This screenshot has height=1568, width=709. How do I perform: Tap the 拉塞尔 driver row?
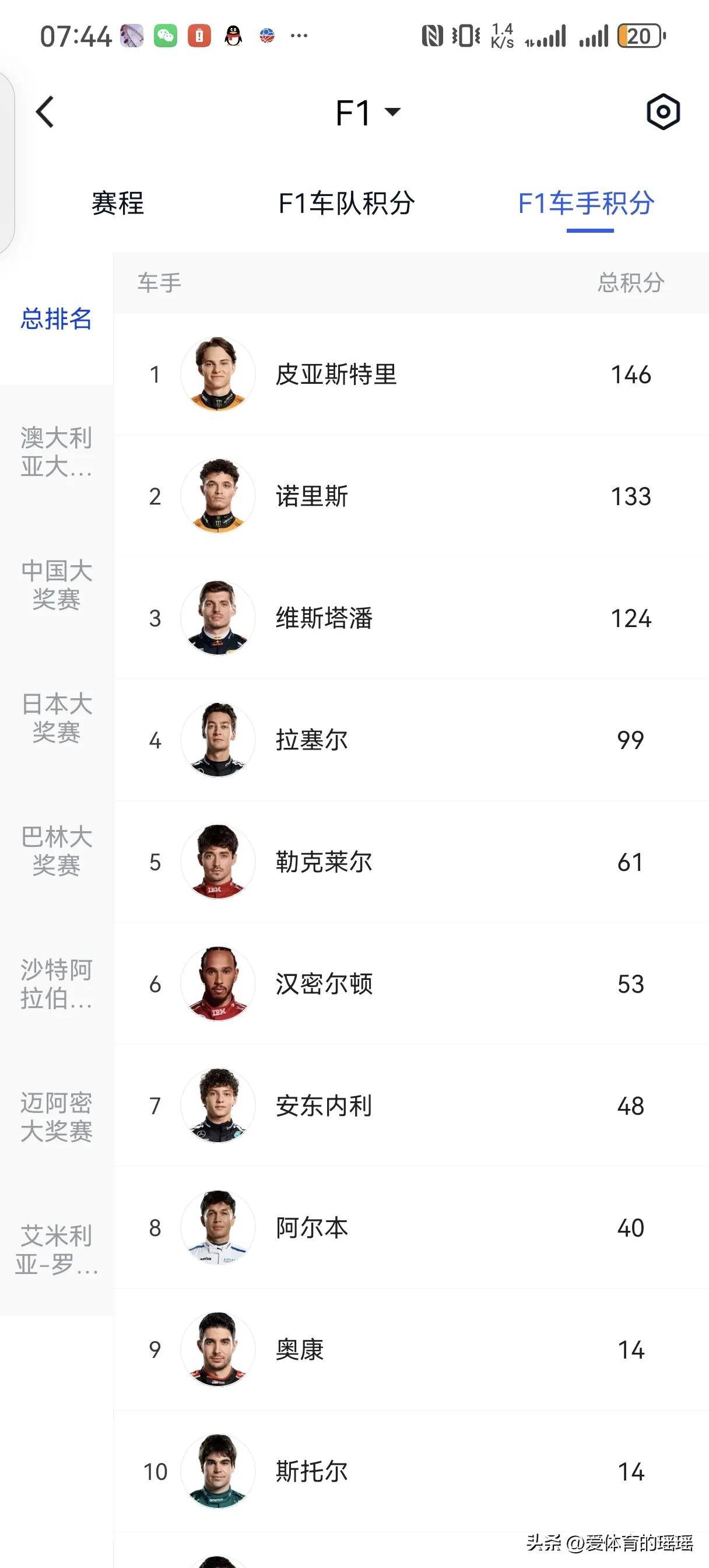click(x=411, y=740)
